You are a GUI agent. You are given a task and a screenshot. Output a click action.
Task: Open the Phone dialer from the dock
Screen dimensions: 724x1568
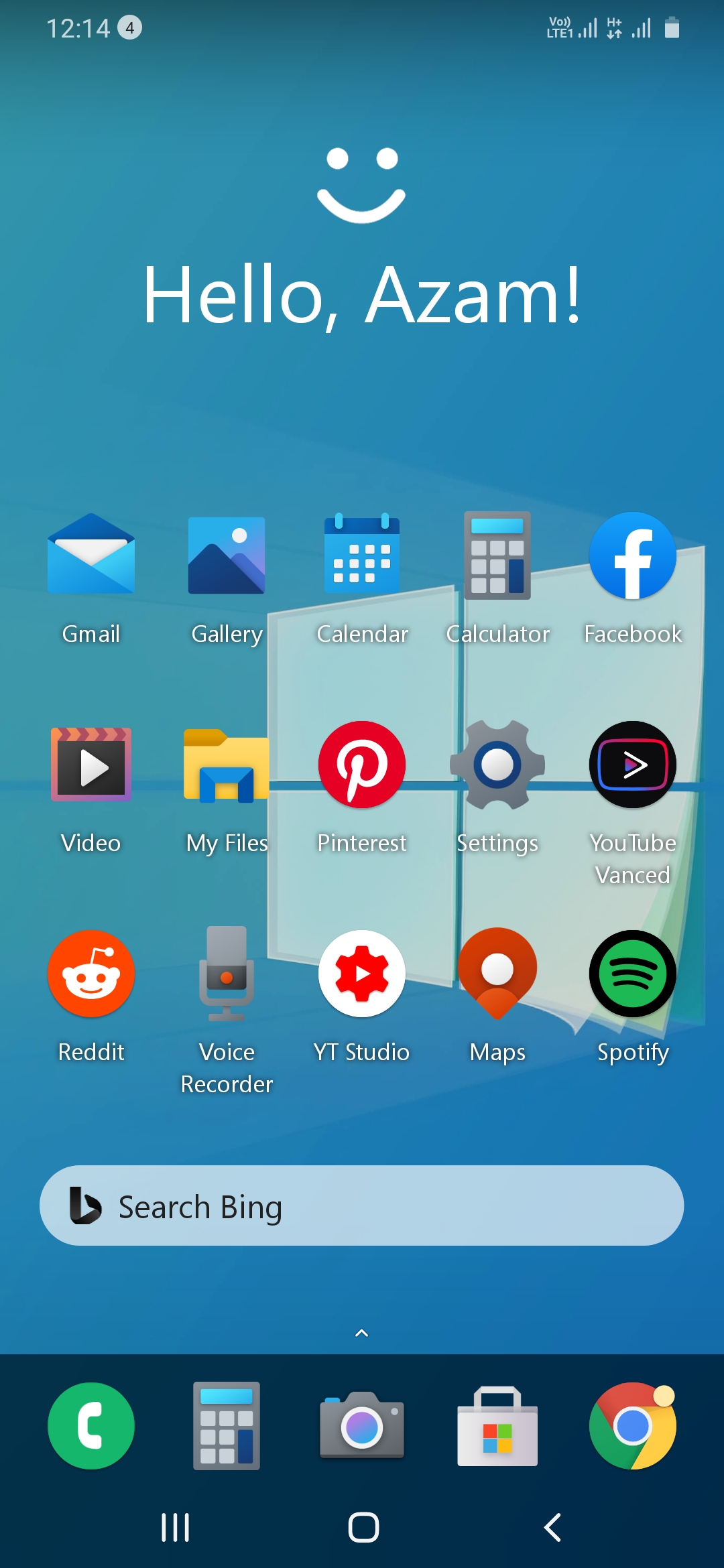coord(90,1426)
